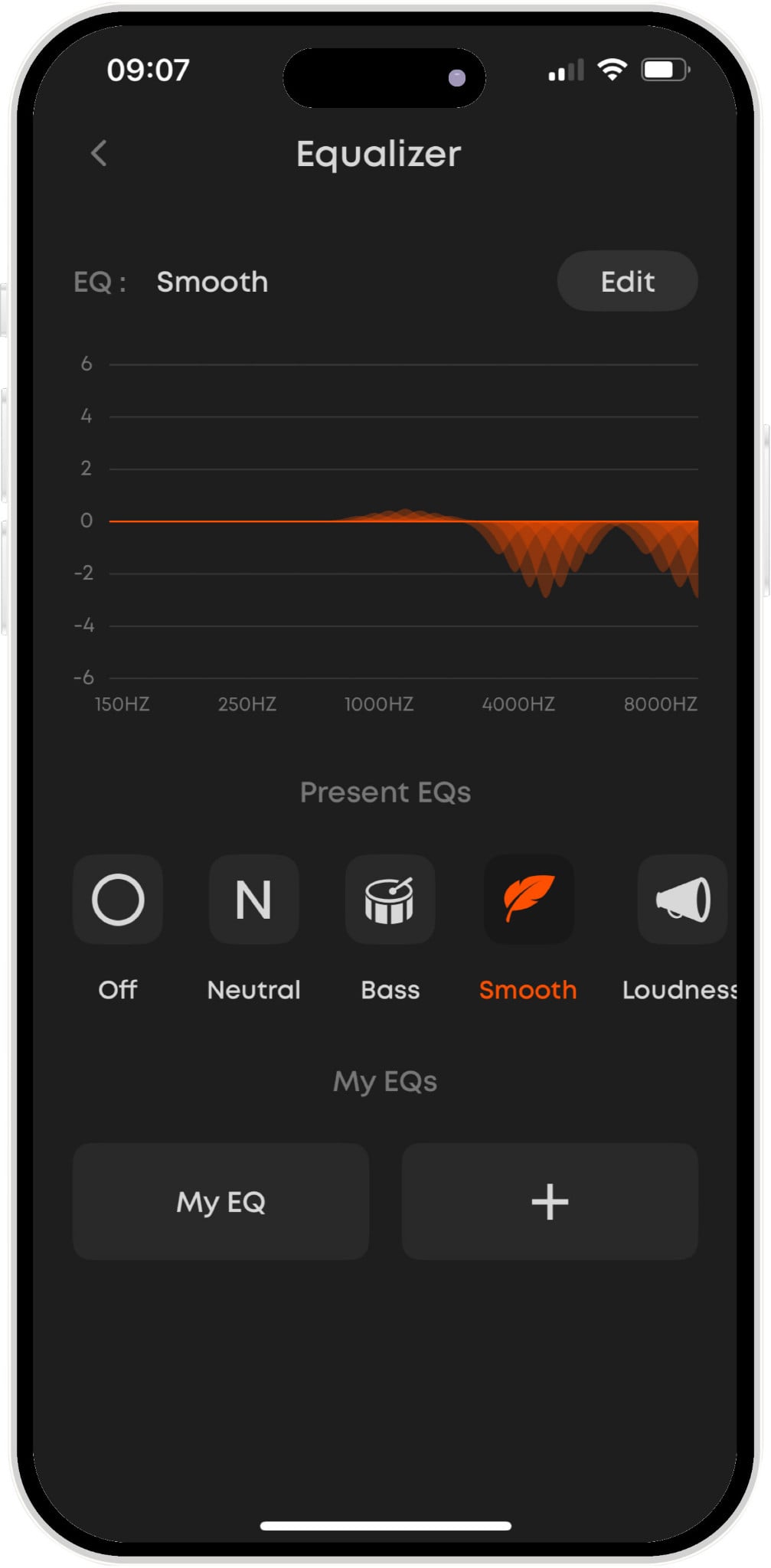Edit the Smooth EQ
The image size is (771, 1568).
tap(626, 281)
